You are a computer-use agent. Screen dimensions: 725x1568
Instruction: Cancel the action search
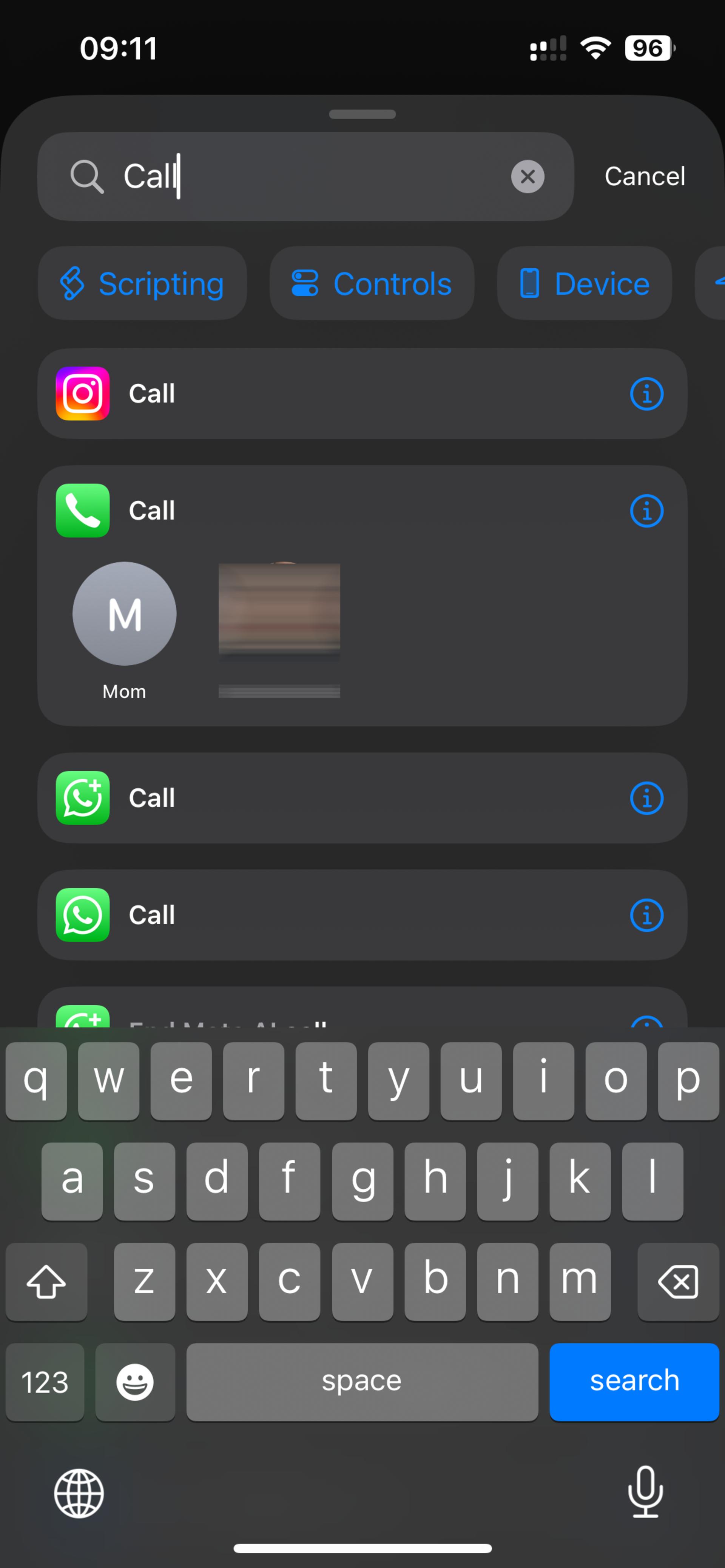pos(645,177)
